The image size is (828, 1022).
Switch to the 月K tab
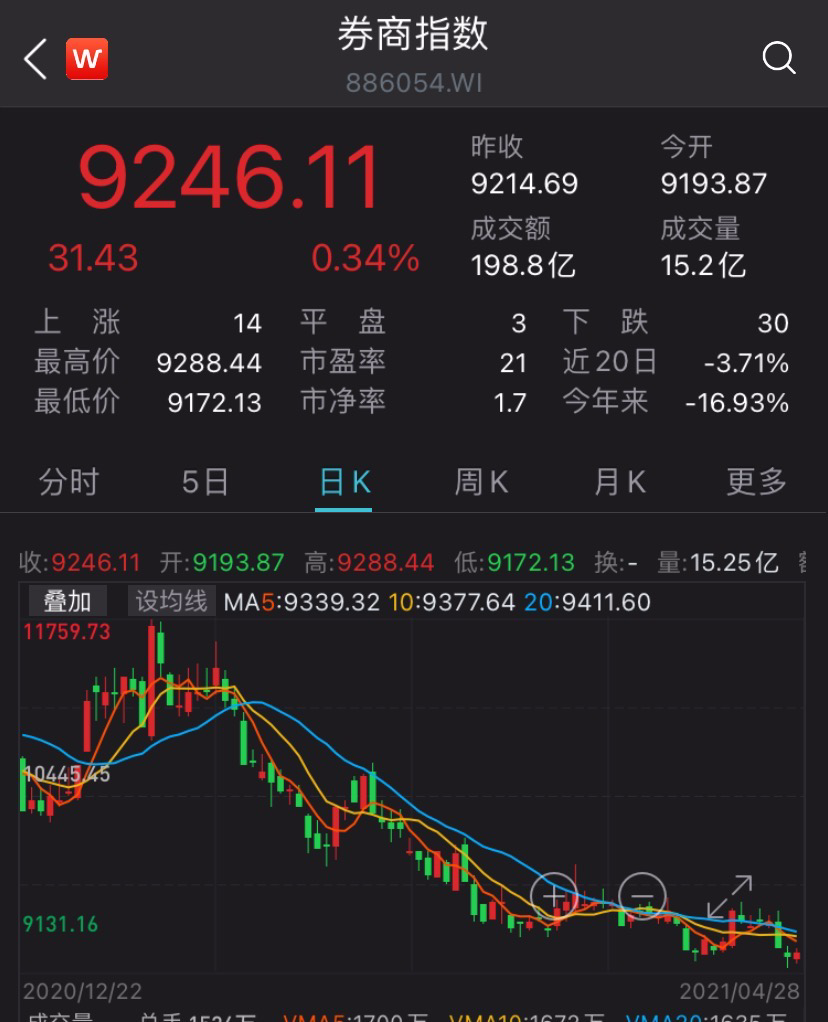pyautogui.click(x=619, y=482)
